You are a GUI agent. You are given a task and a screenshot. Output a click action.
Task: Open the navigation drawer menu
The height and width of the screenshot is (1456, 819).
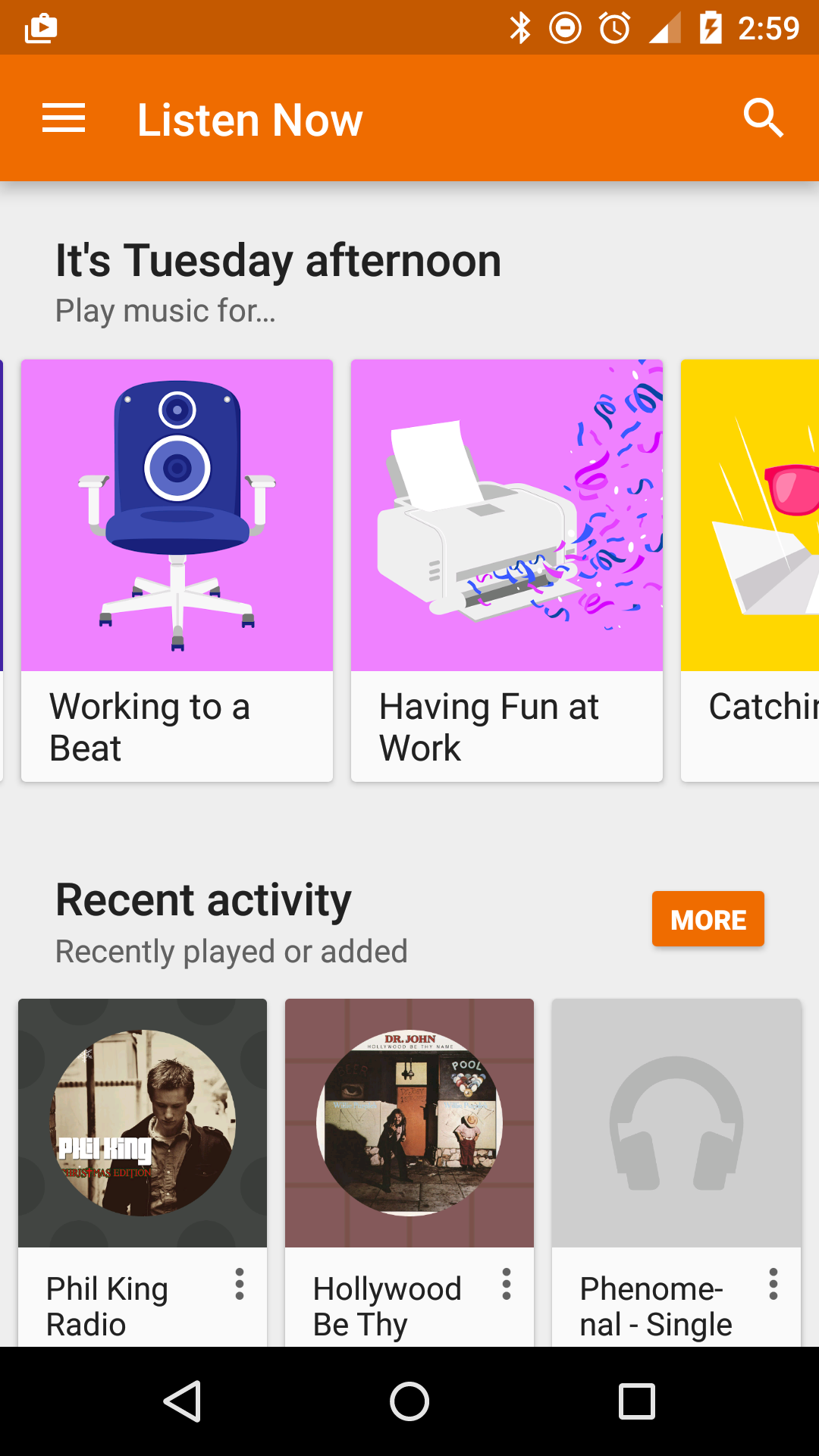(x=63, y=118)
